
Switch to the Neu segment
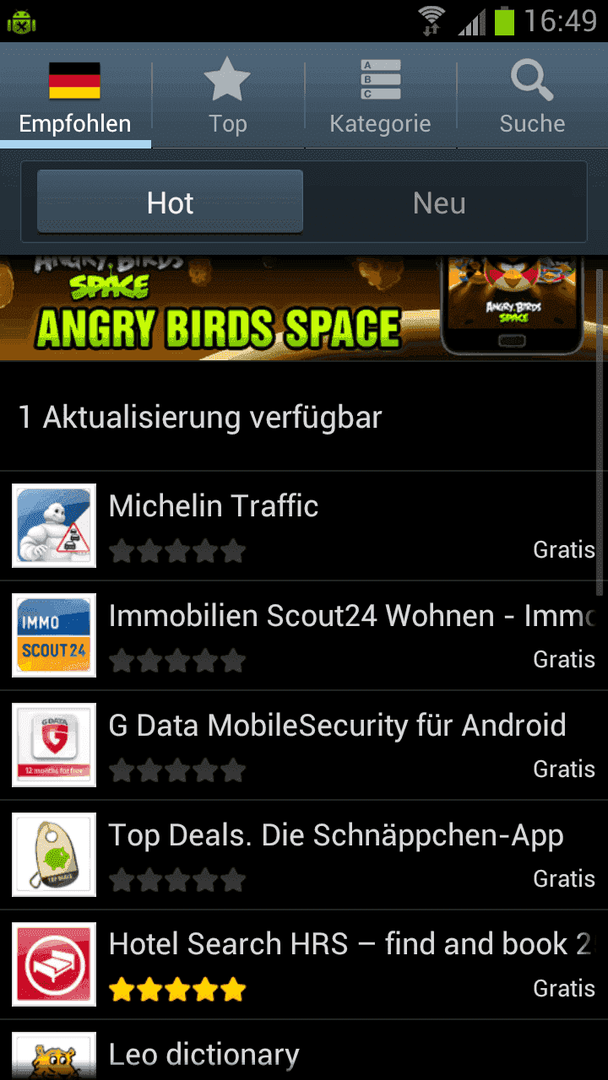coord(439,203)
